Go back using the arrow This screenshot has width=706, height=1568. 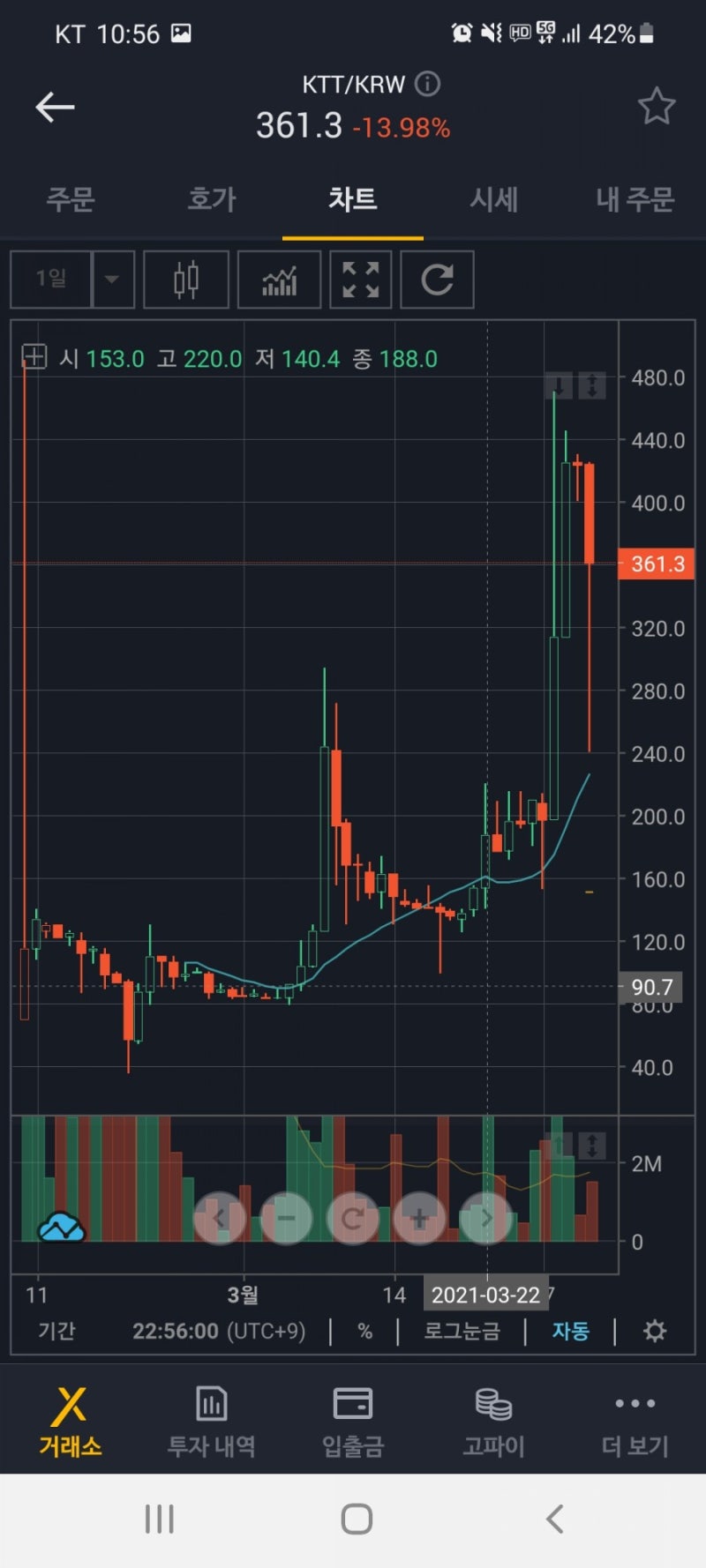(x=55, y=108)
